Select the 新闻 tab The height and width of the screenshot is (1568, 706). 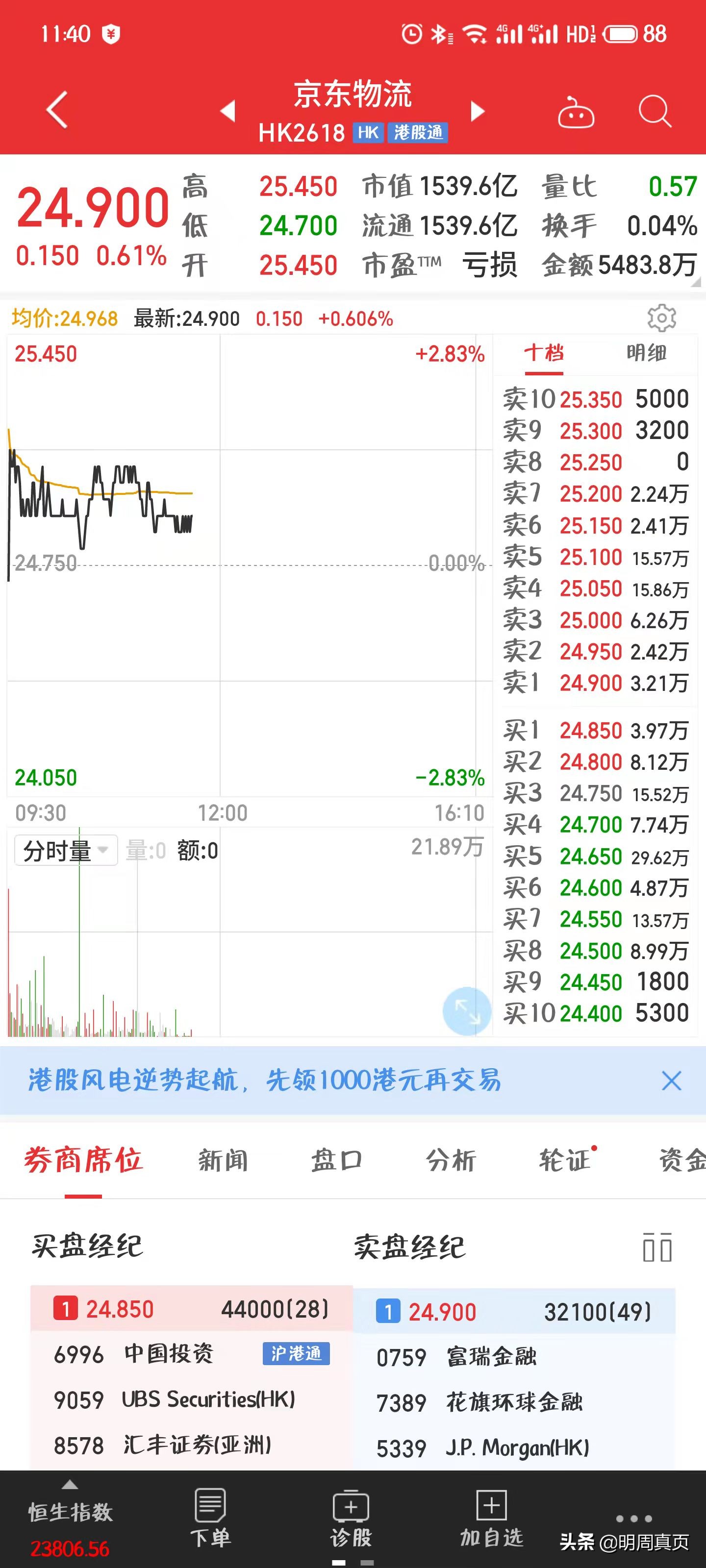(x=223, y=1160)
